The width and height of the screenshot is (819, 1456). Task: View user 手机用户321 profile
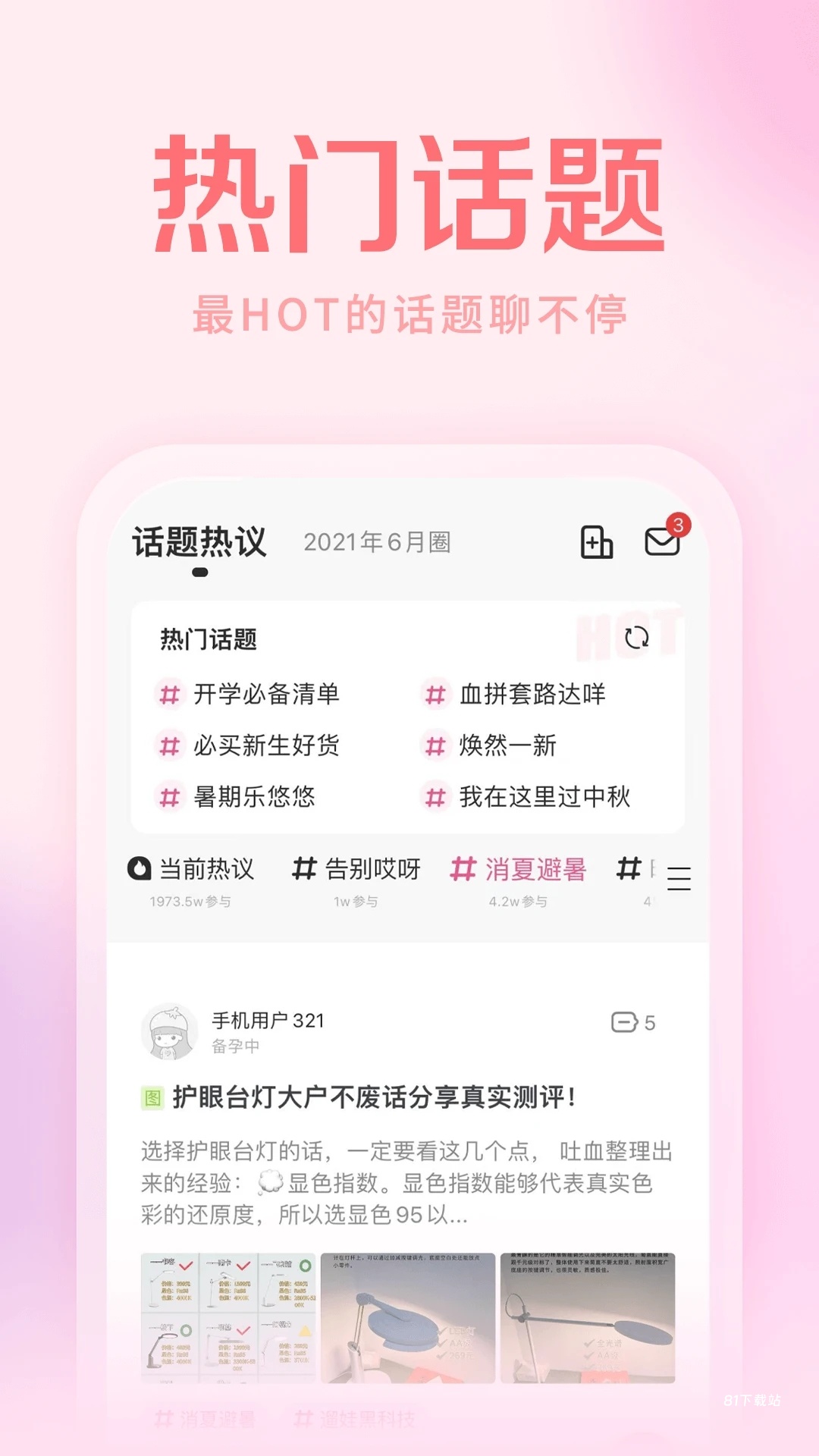(269, 1021)
